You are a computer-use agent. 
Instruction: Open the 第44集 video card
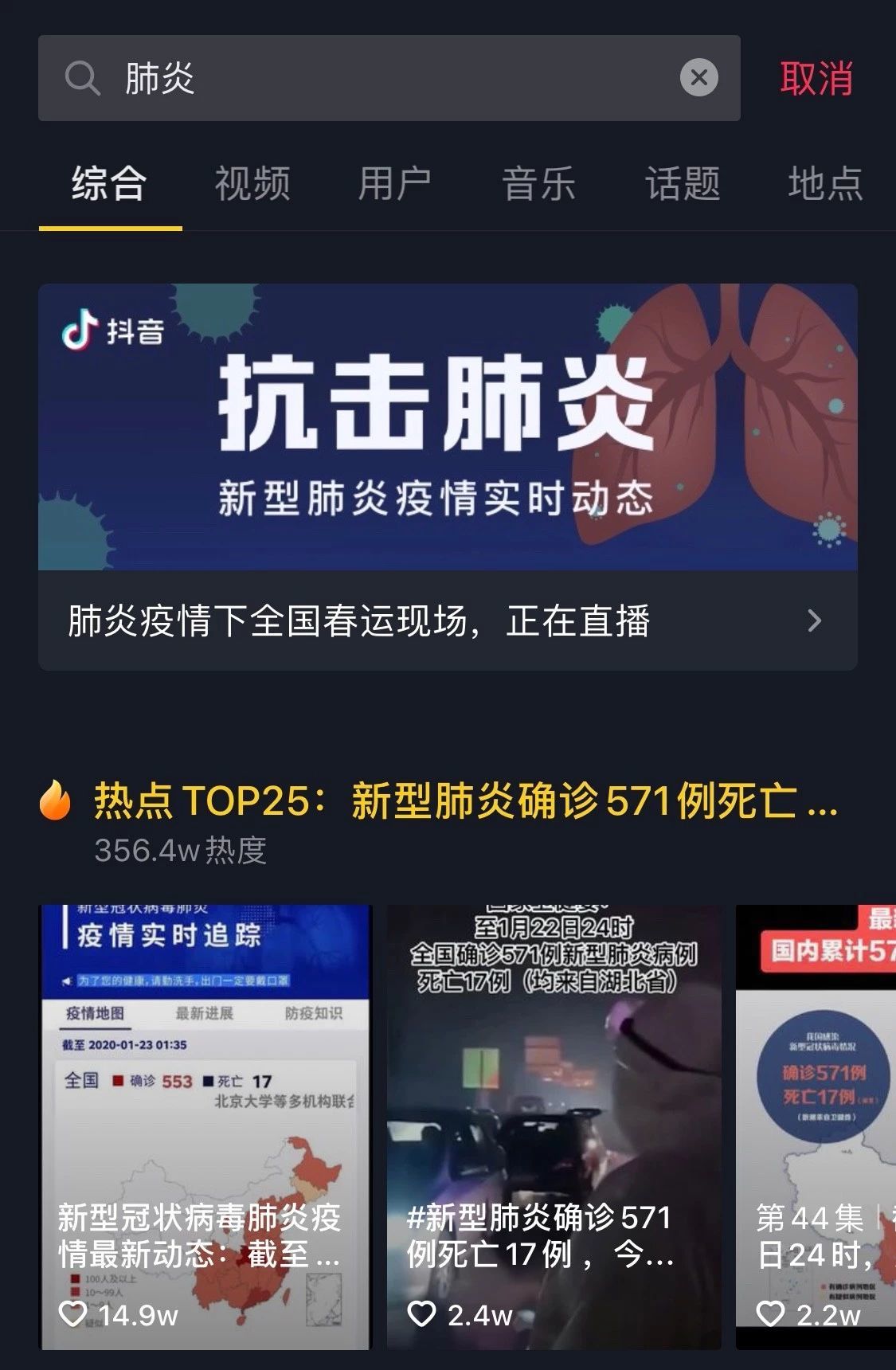point(816,1115)
